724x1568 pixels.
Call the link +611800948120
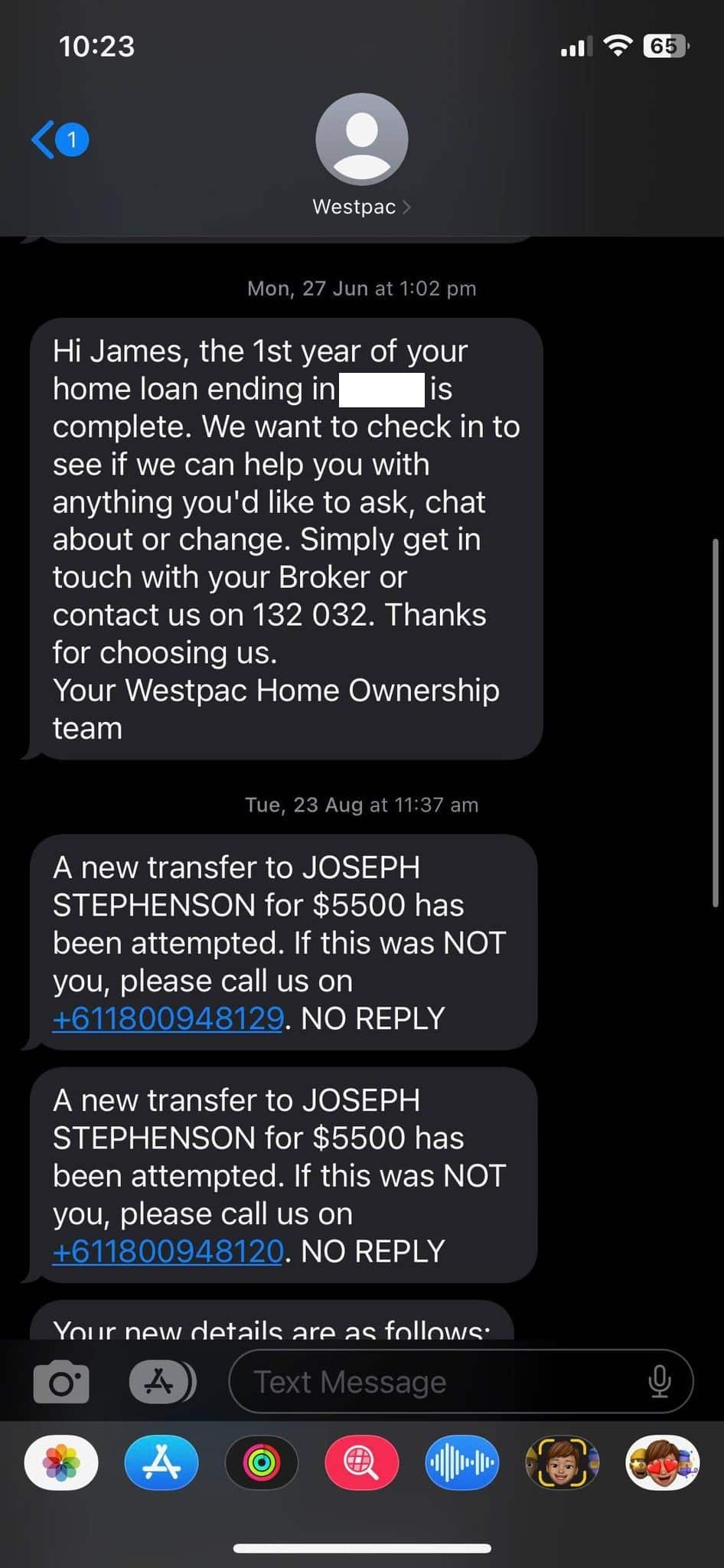coord(167,1250)
